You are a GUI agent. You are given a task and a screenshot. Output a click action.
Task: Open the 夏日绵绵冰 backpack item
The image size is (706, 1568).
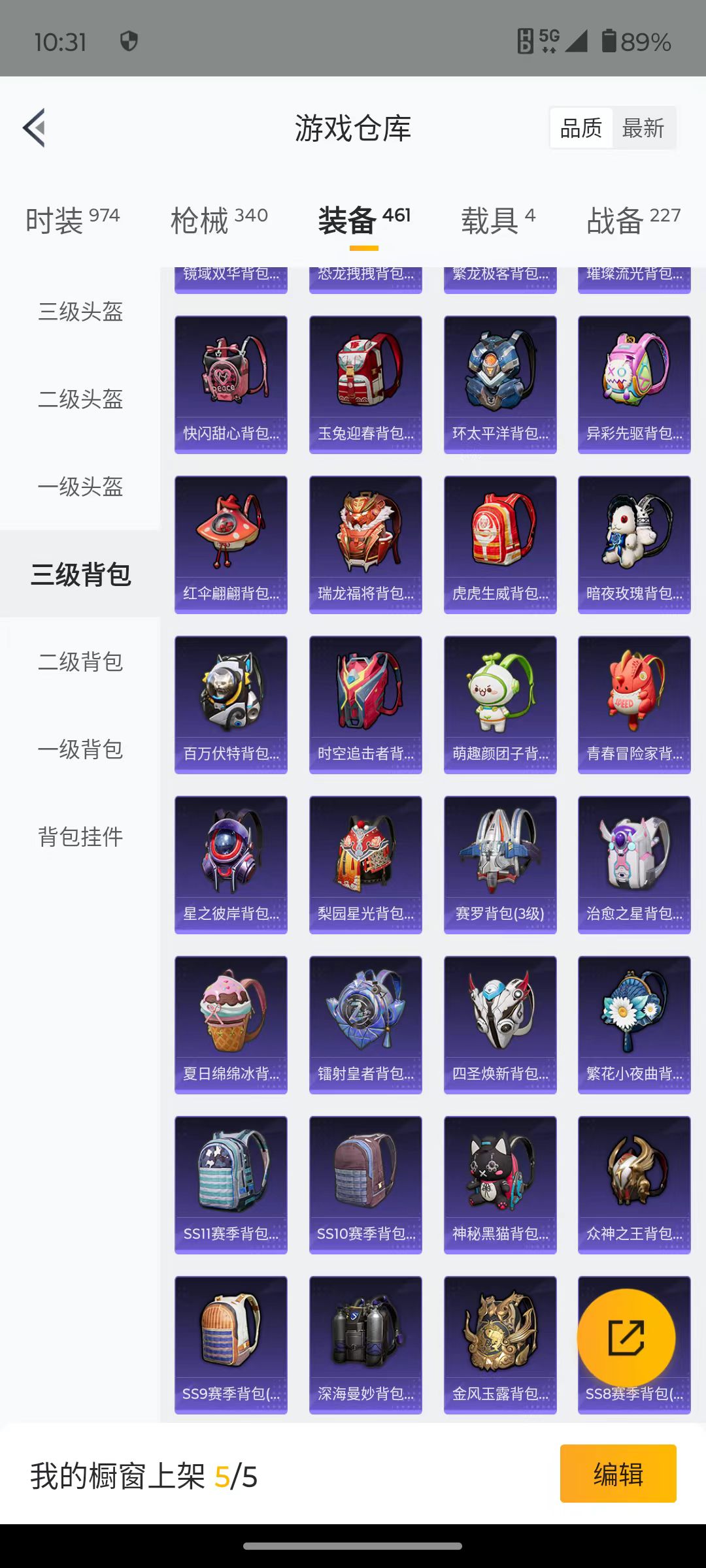231,1025
